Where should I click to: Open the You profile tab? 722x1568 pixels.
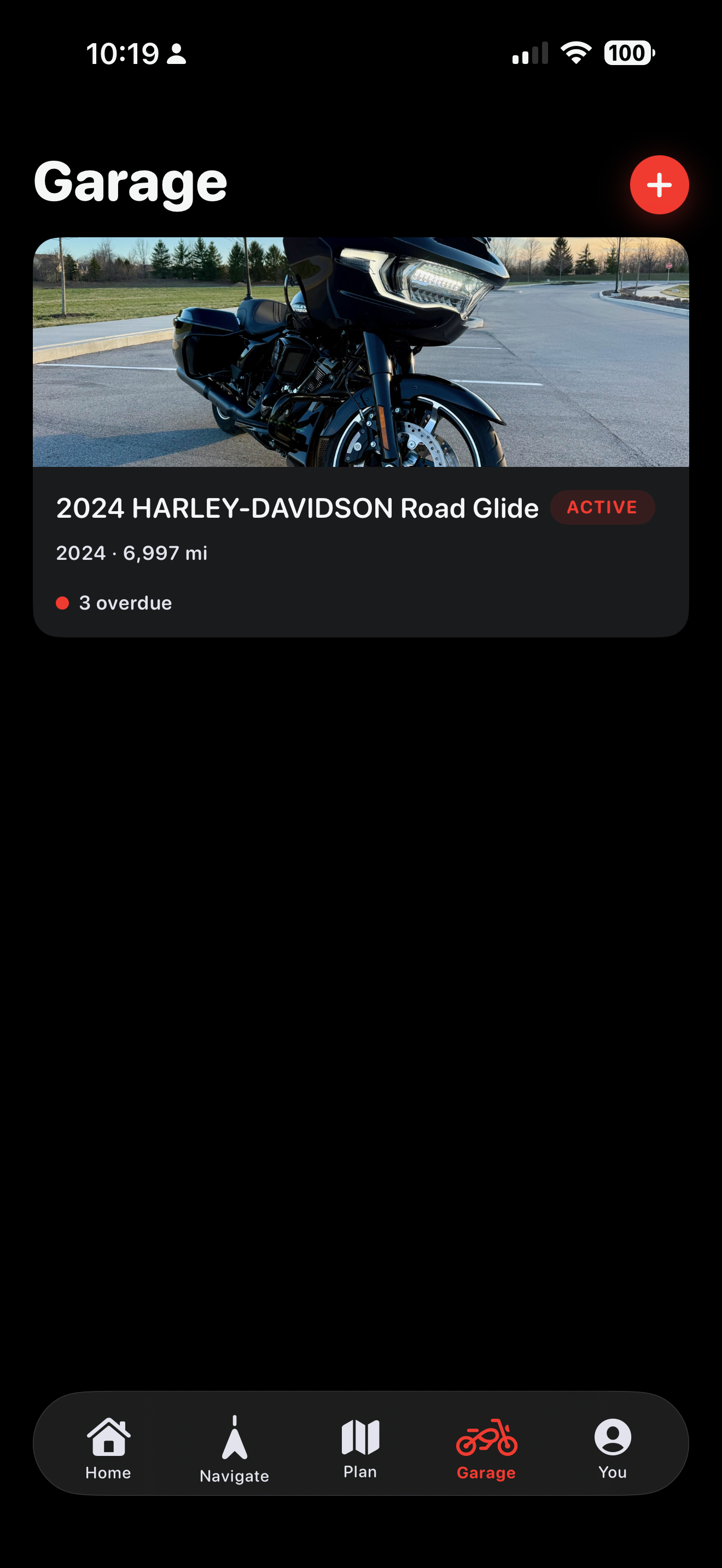pos(613,1449)
